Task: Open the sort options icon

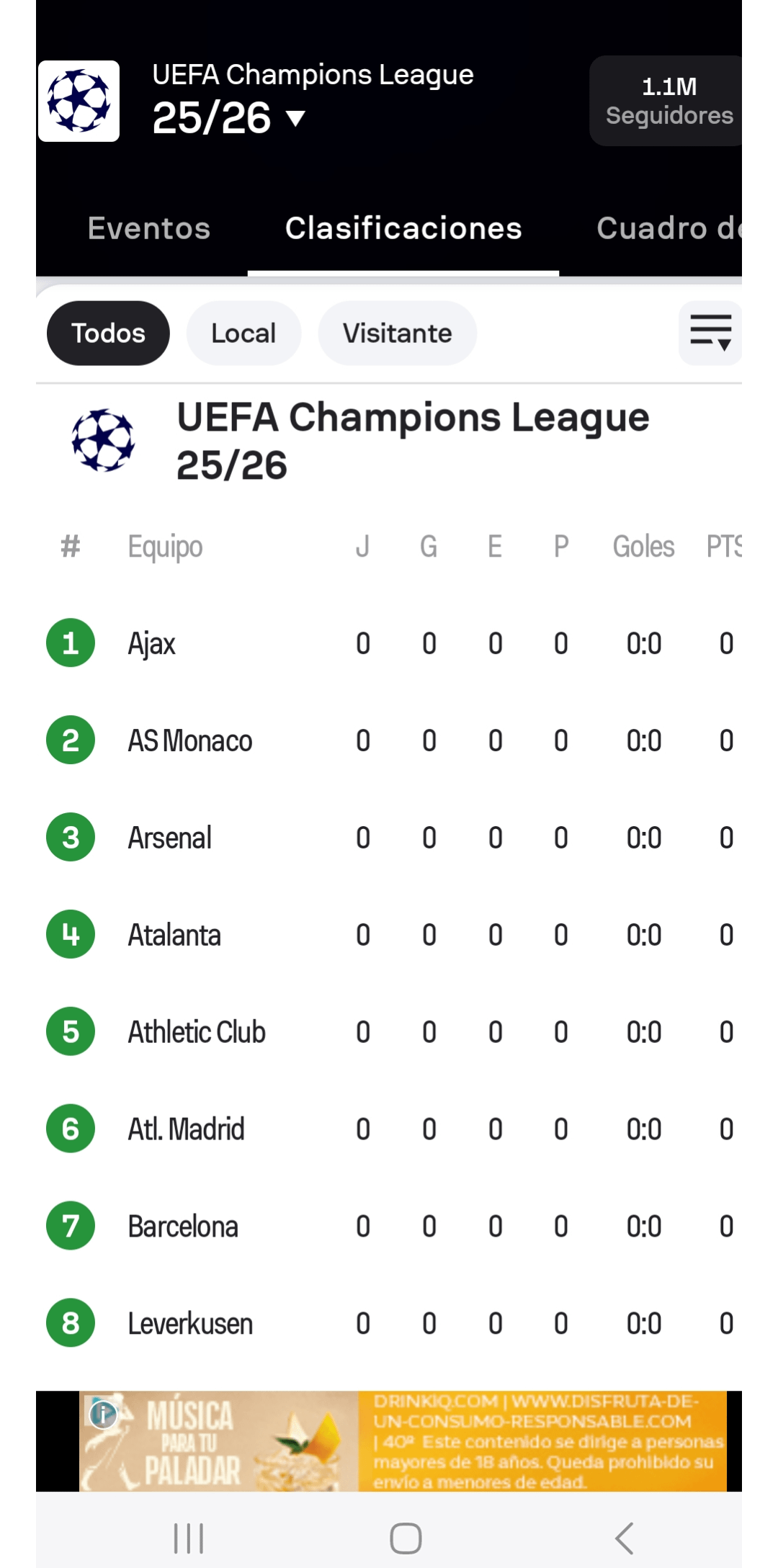Action: [x=710, y=333]
